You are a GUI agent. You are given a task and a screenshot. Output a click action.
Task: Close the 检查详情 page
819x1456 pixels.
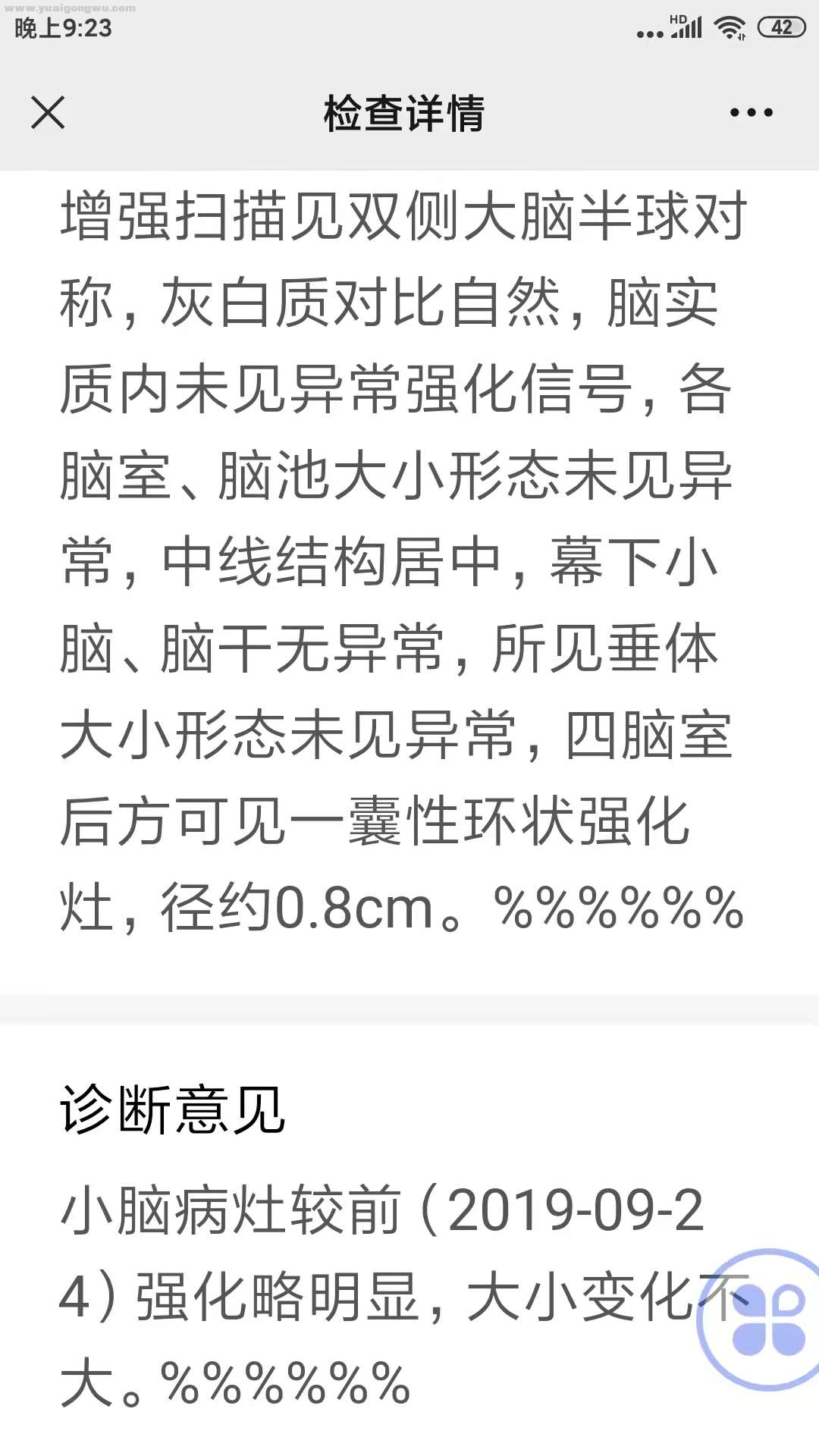pyautogui.click(x=48, y=112)
